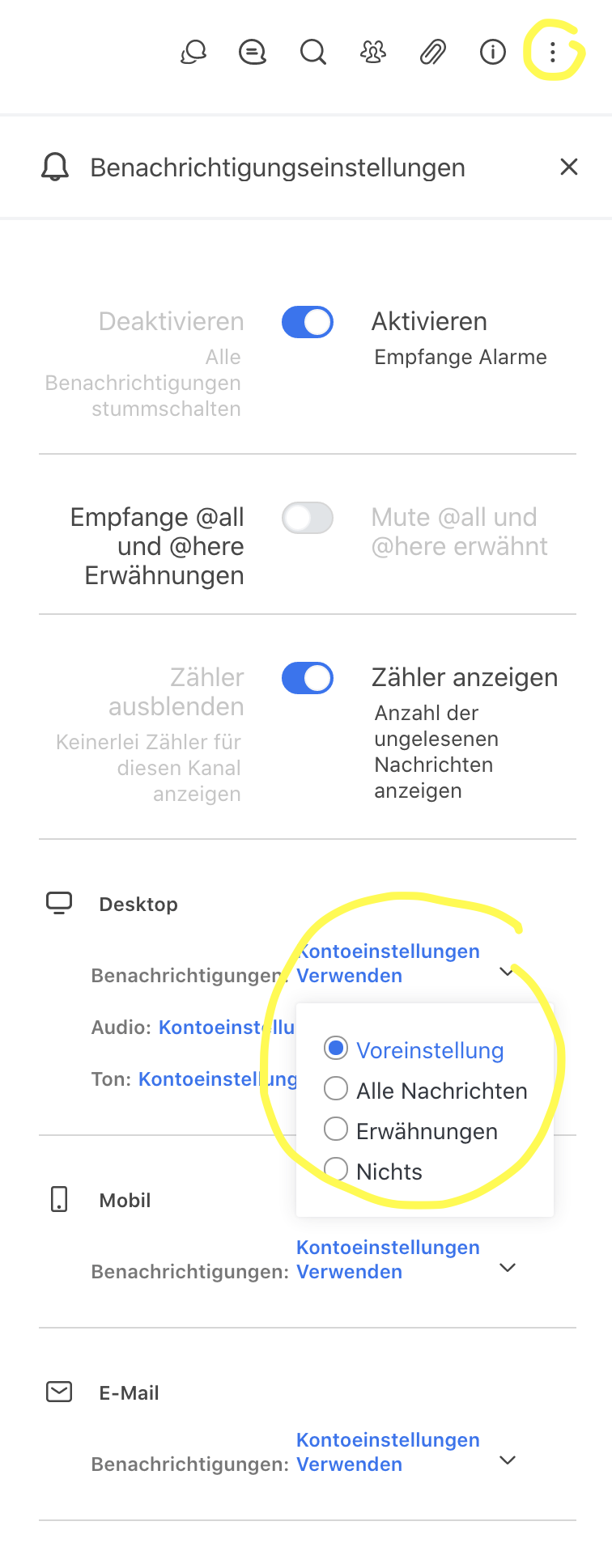
Task: Open the discussions icon in the toolbar
Action: tap(193, 53)
